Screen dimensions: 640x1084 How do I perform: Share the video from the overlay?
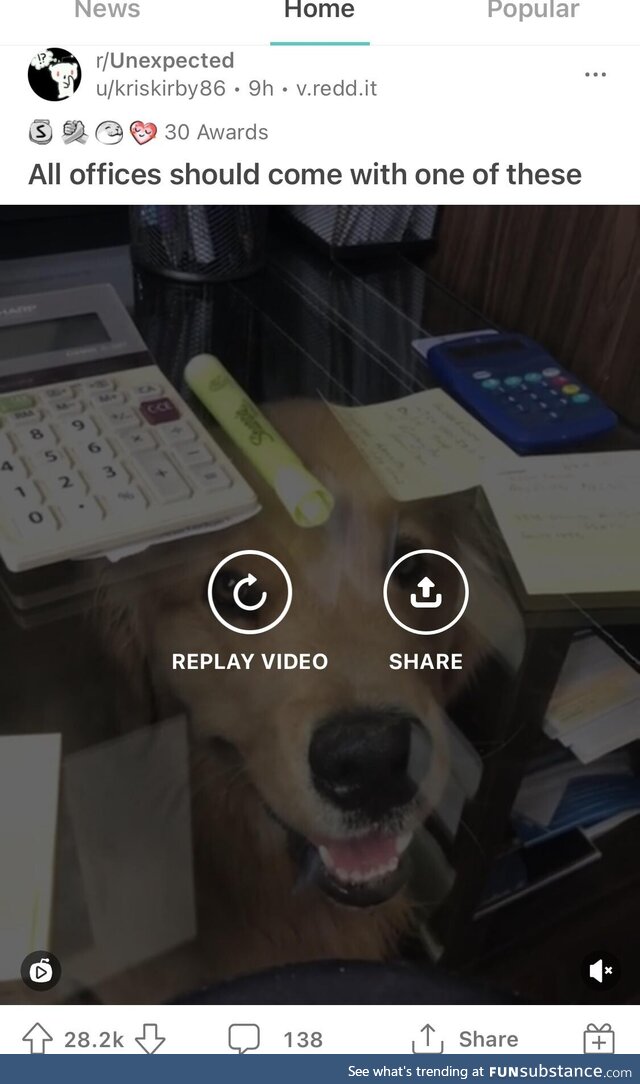click(425, 594)
